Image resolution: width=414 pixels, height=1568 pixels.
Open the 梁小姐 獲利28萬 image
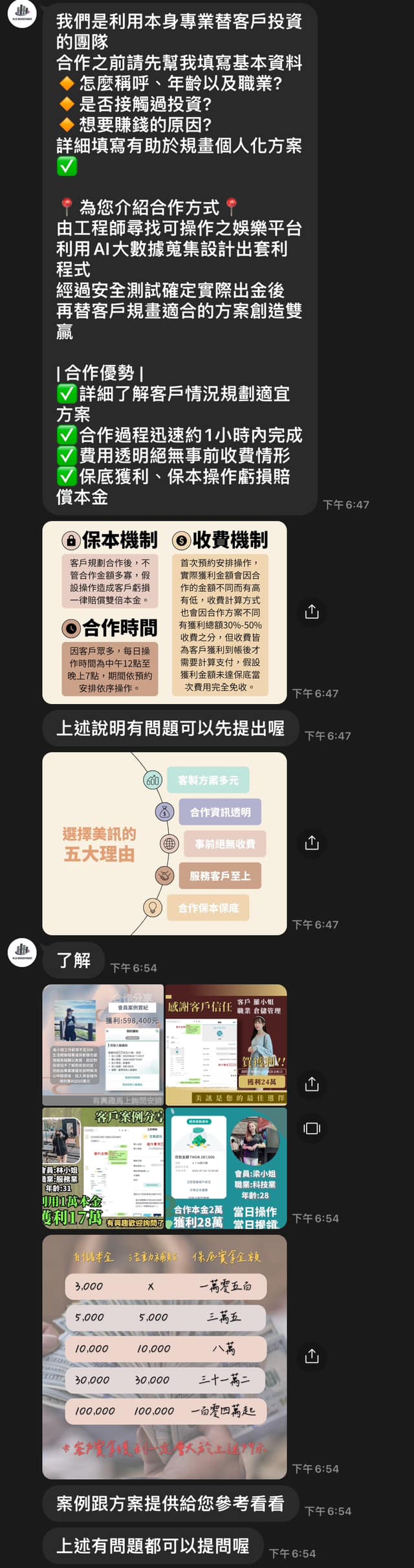[226, 1168]
